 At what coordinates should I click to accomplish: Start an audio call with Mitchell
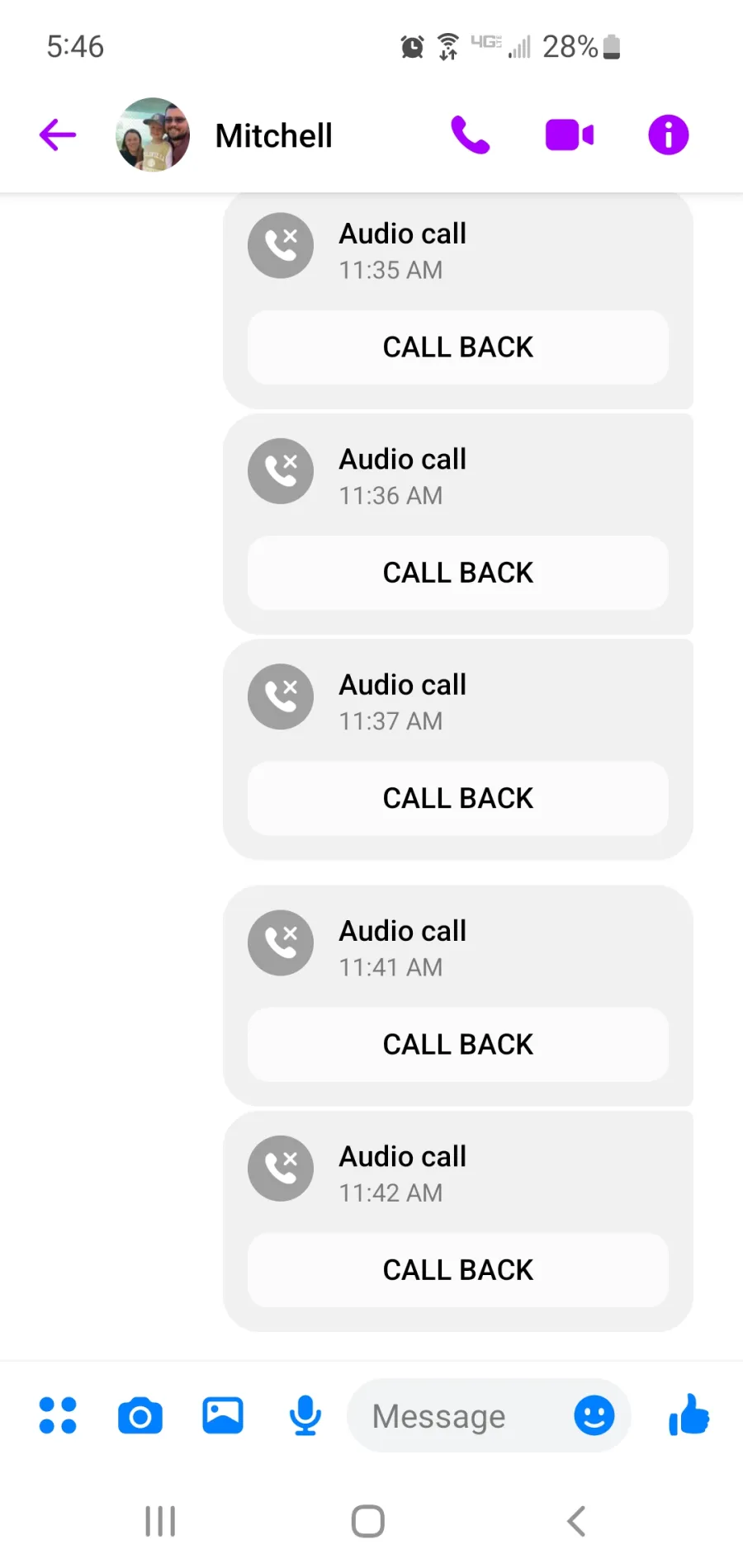click(471, 135)
